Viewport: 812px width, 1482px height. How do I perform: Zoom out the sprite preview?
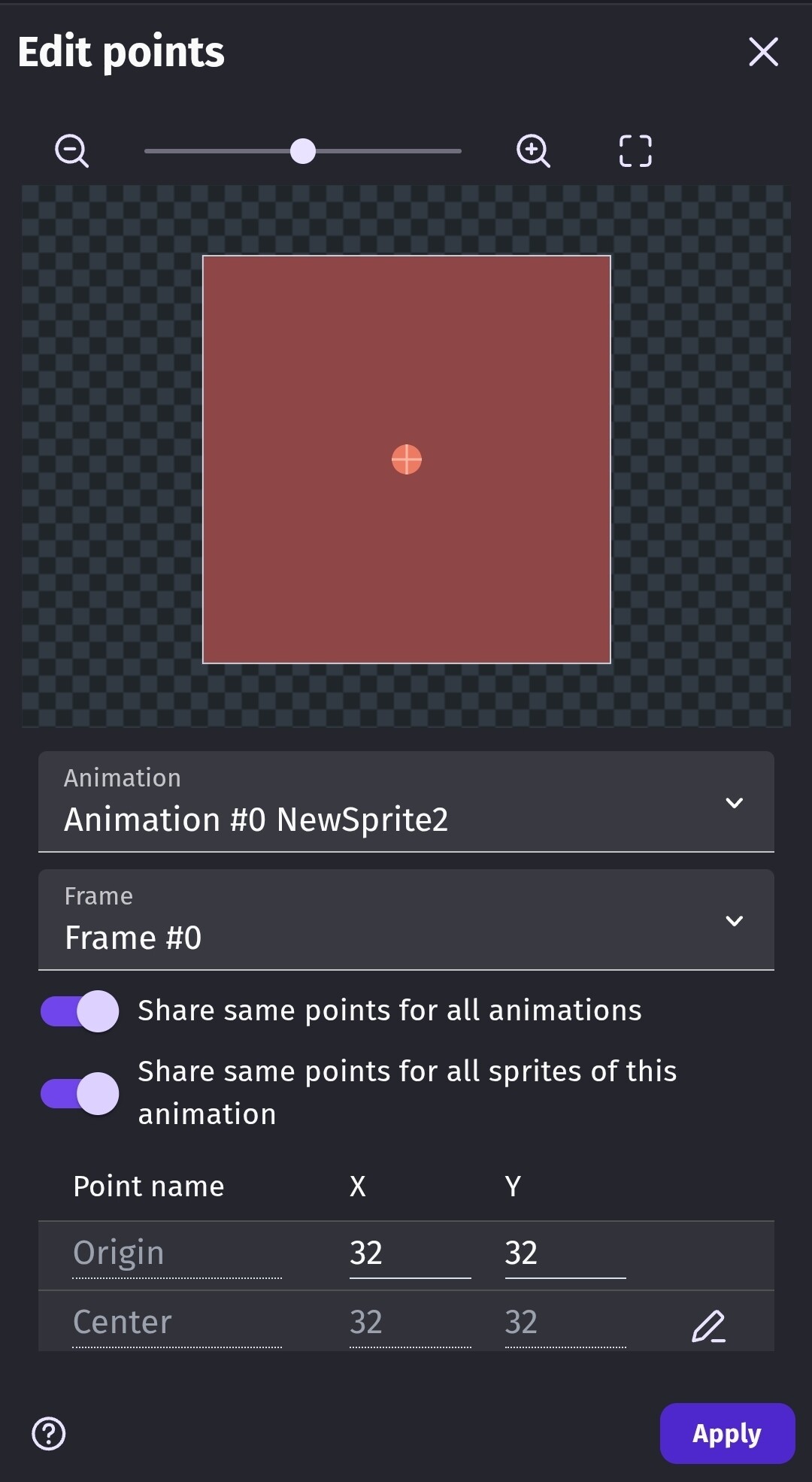tap(72, 151)
